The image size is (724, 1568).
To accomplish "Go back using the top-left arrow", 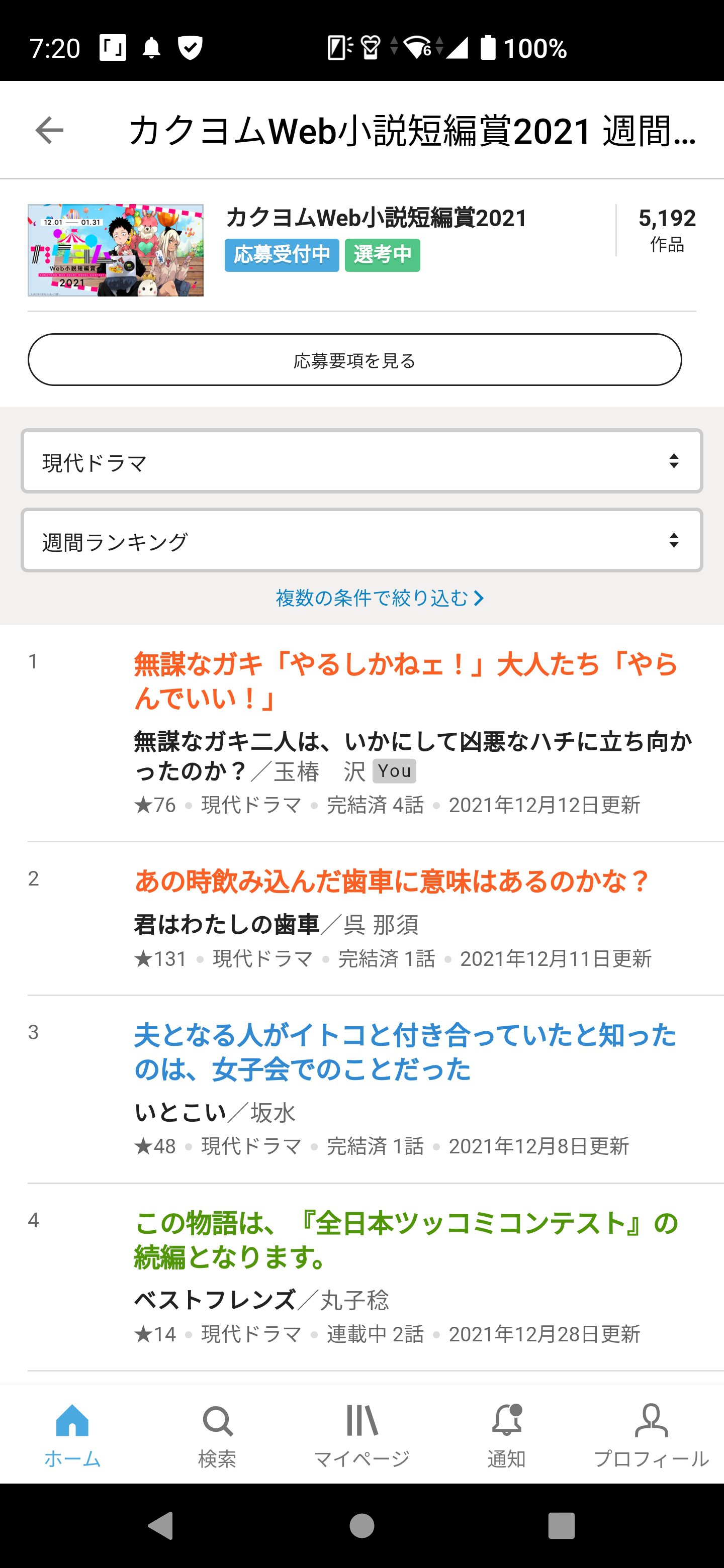I will tap(49, 130).
